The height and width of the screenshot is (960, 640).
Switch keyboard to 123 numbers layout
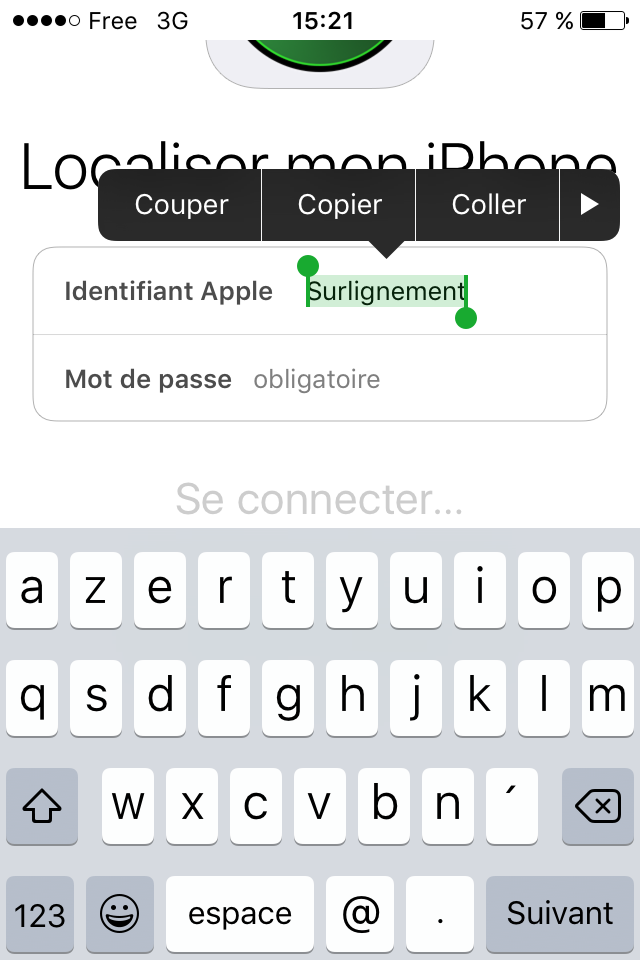click(x=41, y=913)
